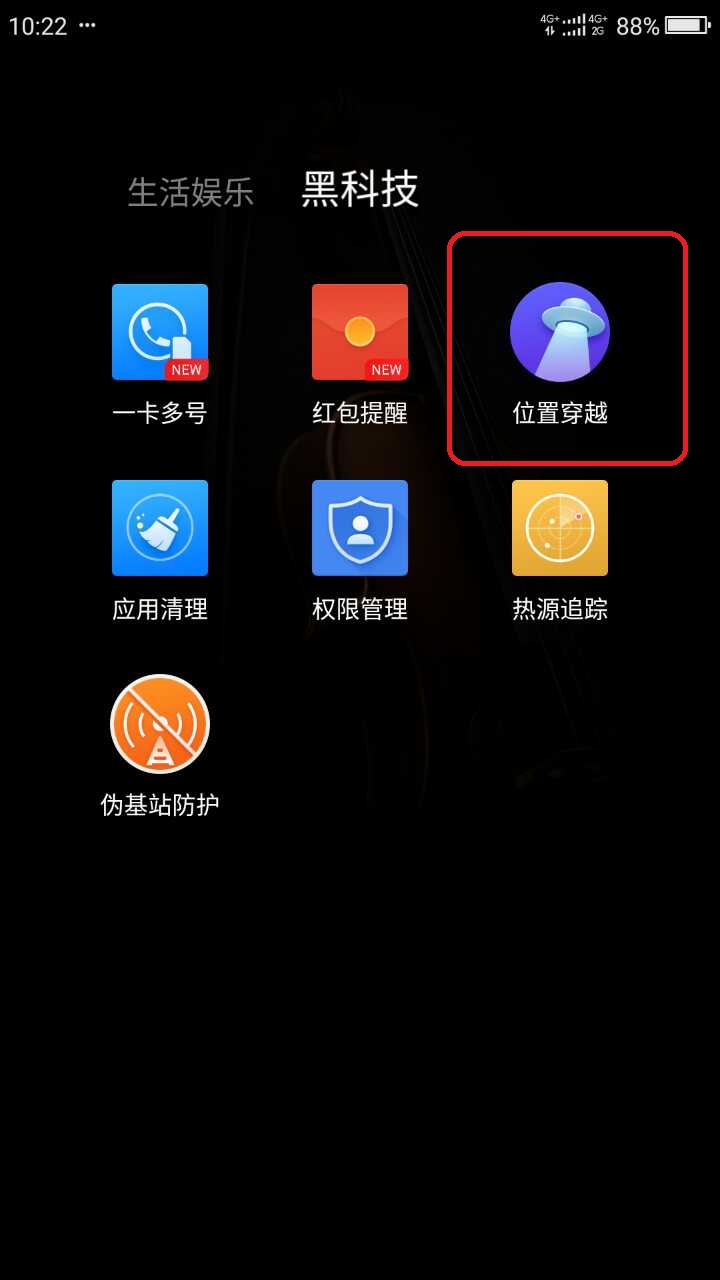Open 权限管理 permission manager
Image resolution: width=720 pixels, height=1280 pixels.
click(x=360, y=528)
